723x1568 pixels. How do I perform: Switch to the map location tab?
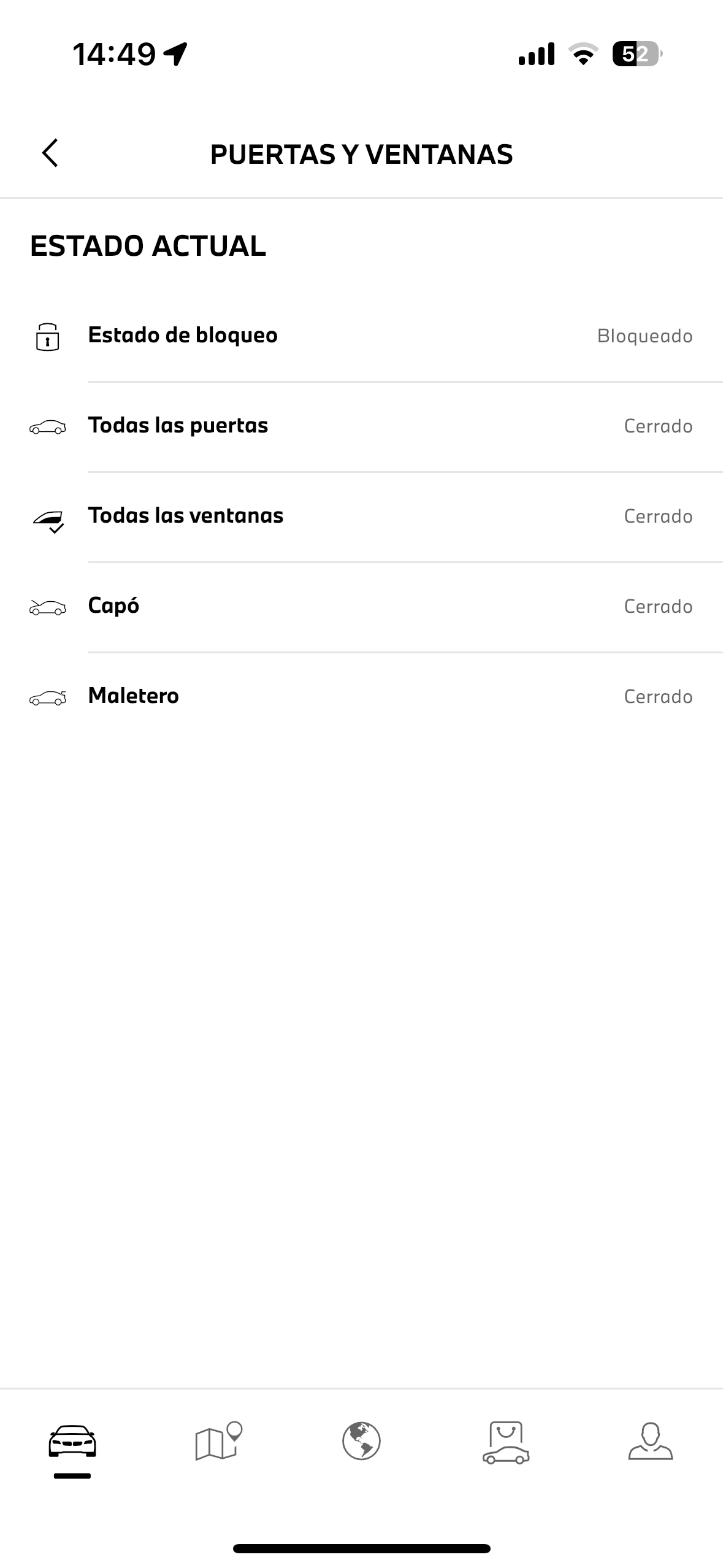point(218,1440)
